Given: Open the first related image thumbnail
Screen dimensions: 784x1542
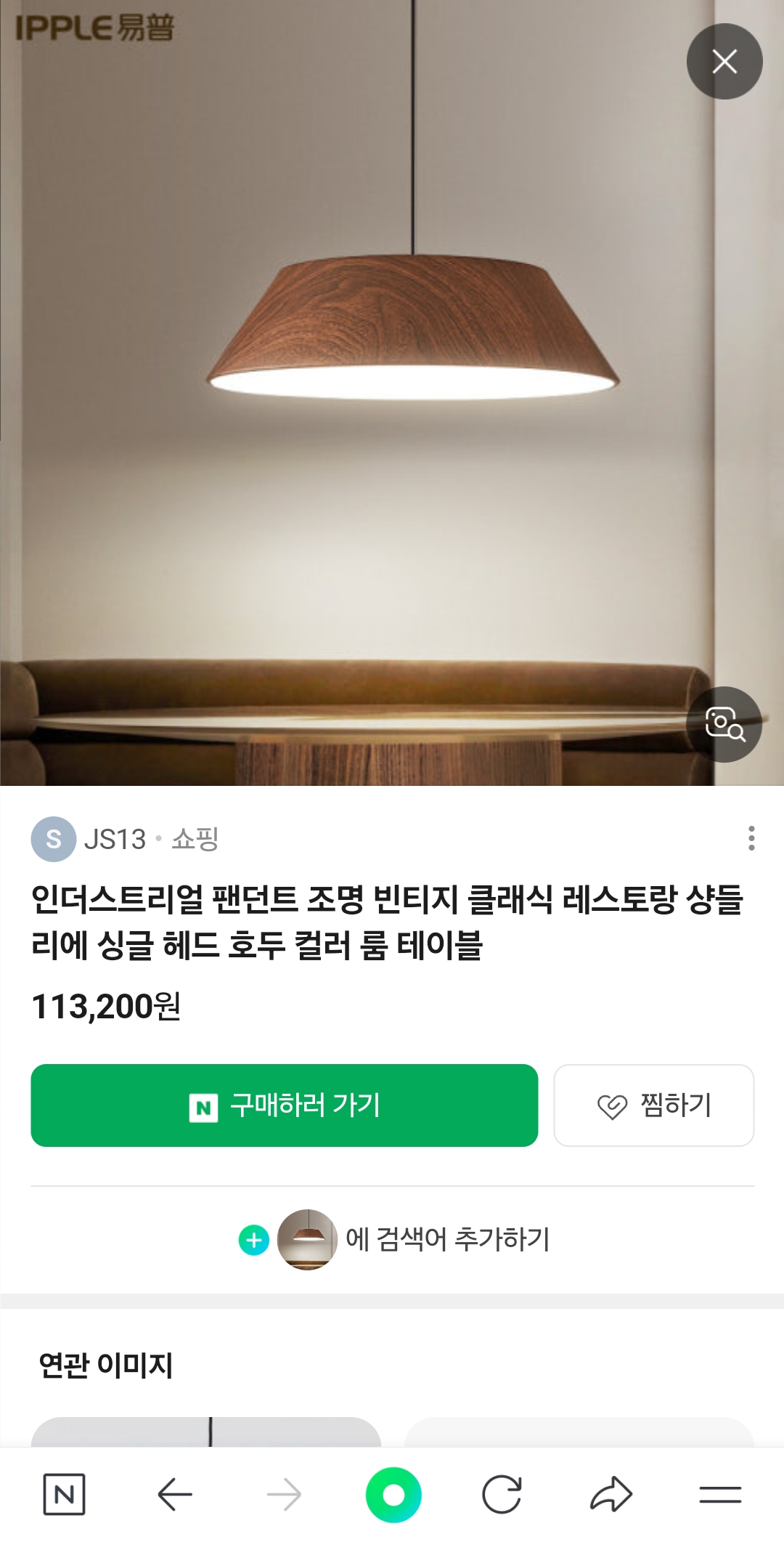Looking at the screenshot, I should (206, 1432).
